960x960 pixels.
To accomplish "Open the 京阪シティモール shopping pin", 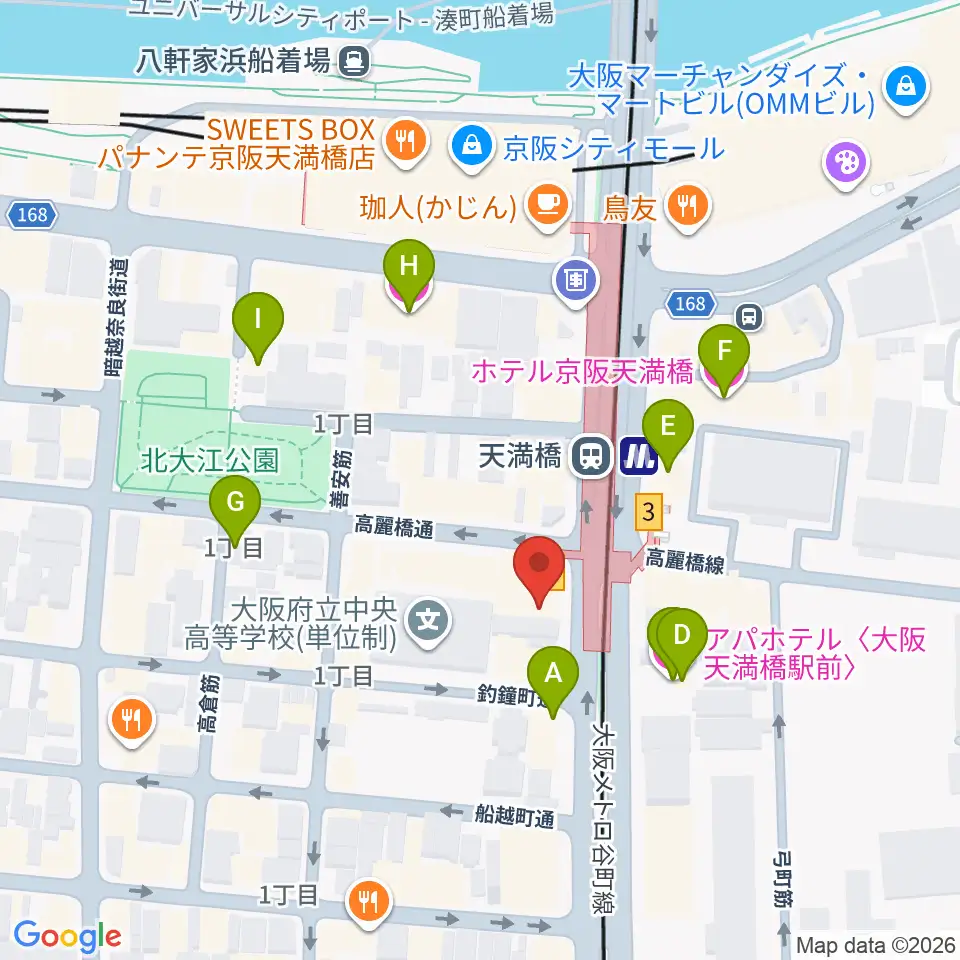I will (x=471, y=148).
